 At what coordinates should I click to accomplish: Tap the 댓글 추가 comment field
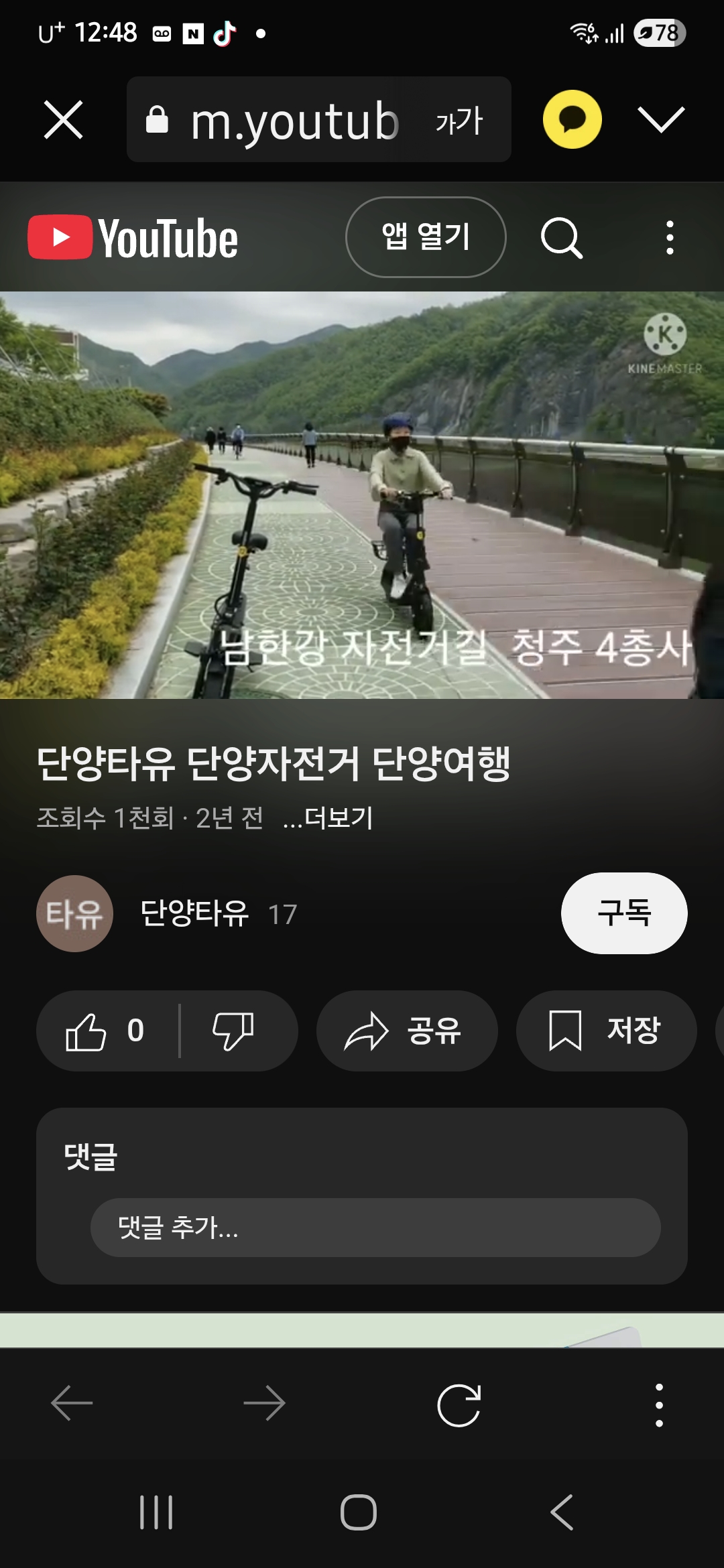coord(375,1228)
